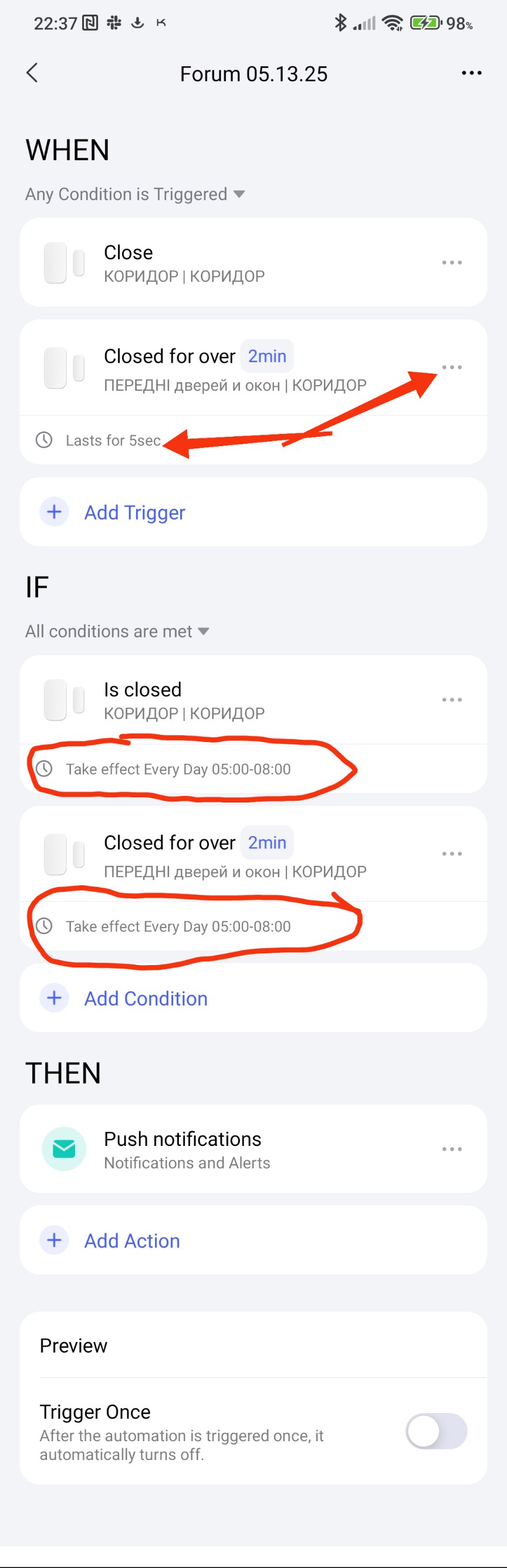The image size is (507, 1568).
Task: Open options for the Close trigger
Action: click(452, 263)
